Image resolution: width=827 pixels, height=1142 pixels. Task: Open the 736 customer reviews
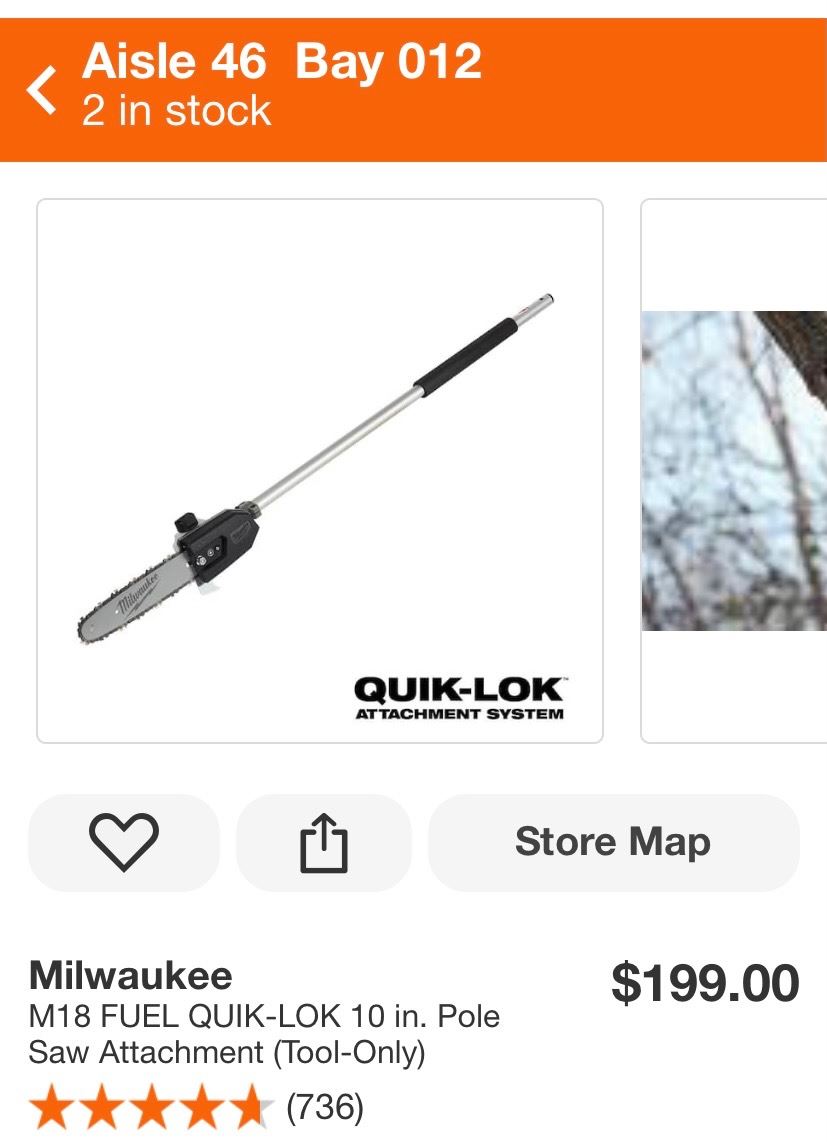pos(325,1107)
